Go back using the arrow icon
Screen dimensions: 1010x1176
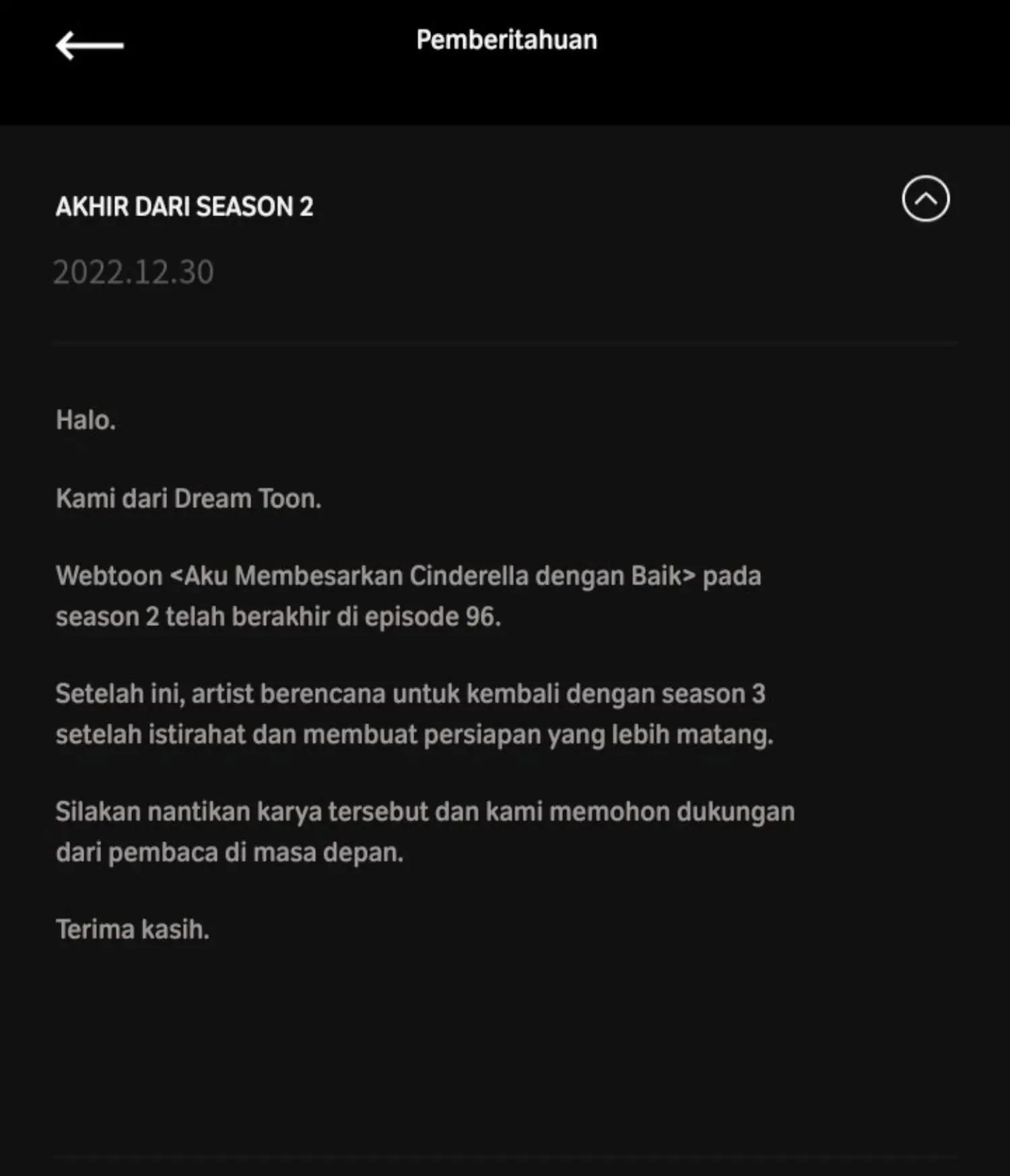point(90,45)
